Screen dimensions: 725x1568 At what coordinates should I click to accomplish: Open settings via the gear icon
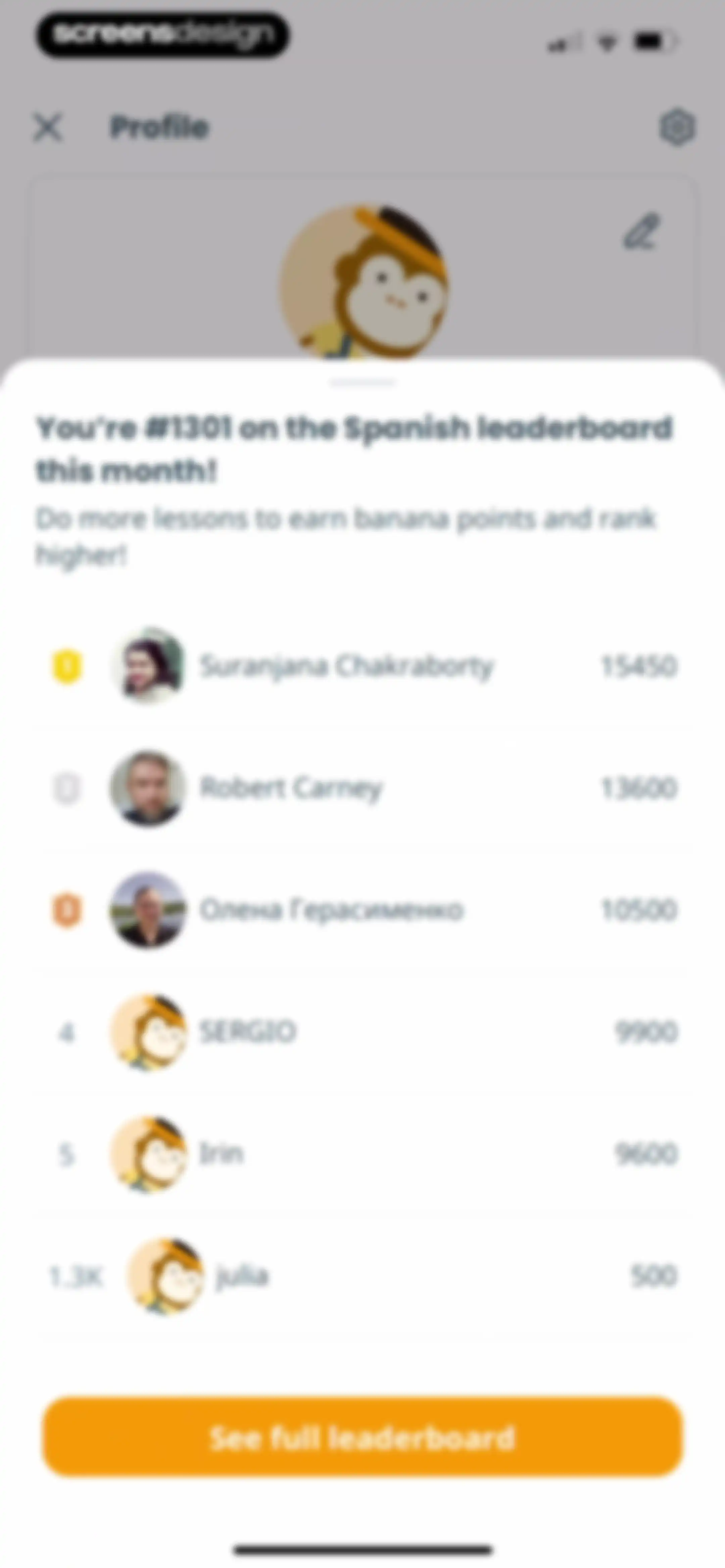[x=677, y=128]
